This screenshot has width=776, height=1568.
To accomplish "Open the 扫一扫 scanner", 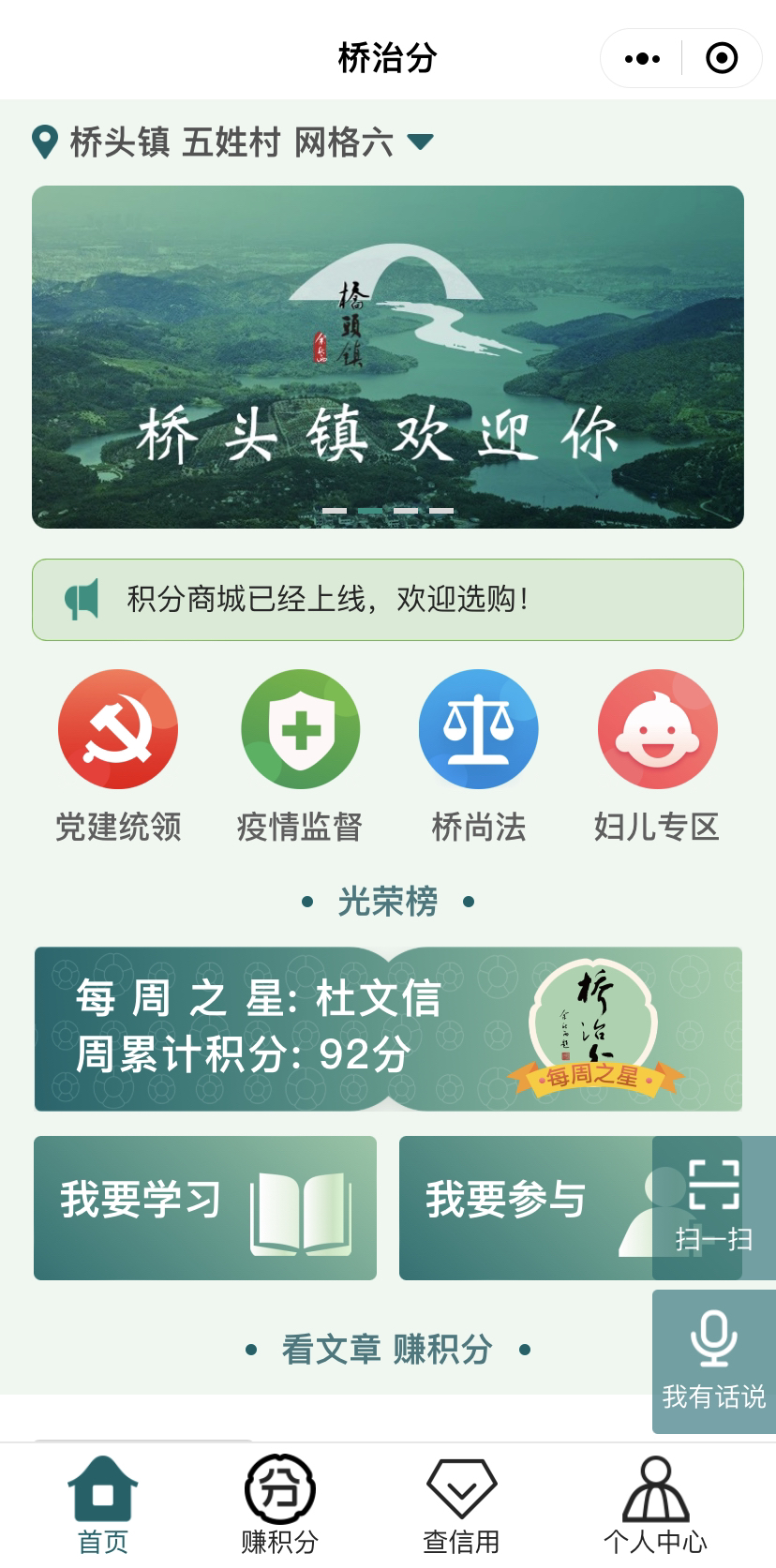I will 713,1207.
